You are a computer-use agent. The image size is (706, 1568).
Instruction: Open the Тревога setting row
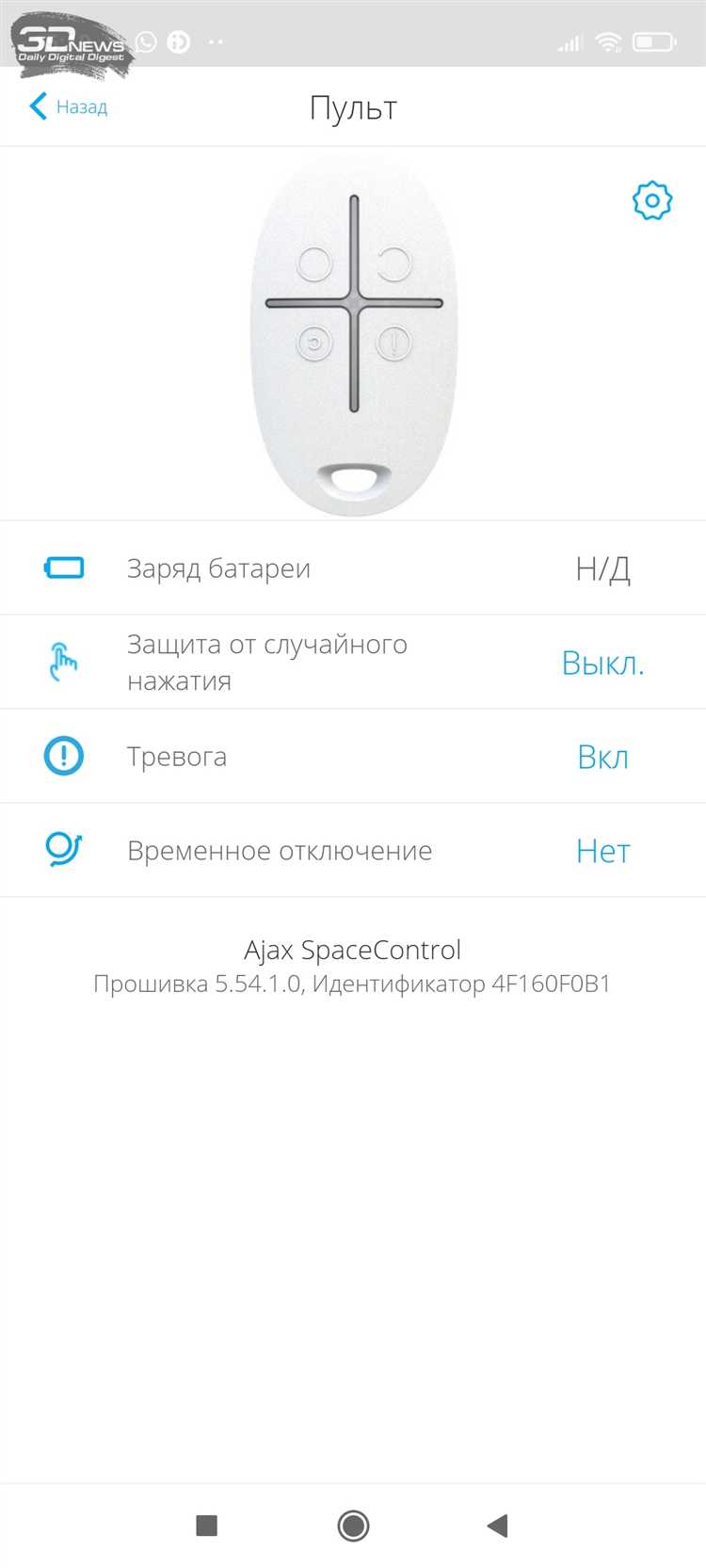(x=353, y=757)
